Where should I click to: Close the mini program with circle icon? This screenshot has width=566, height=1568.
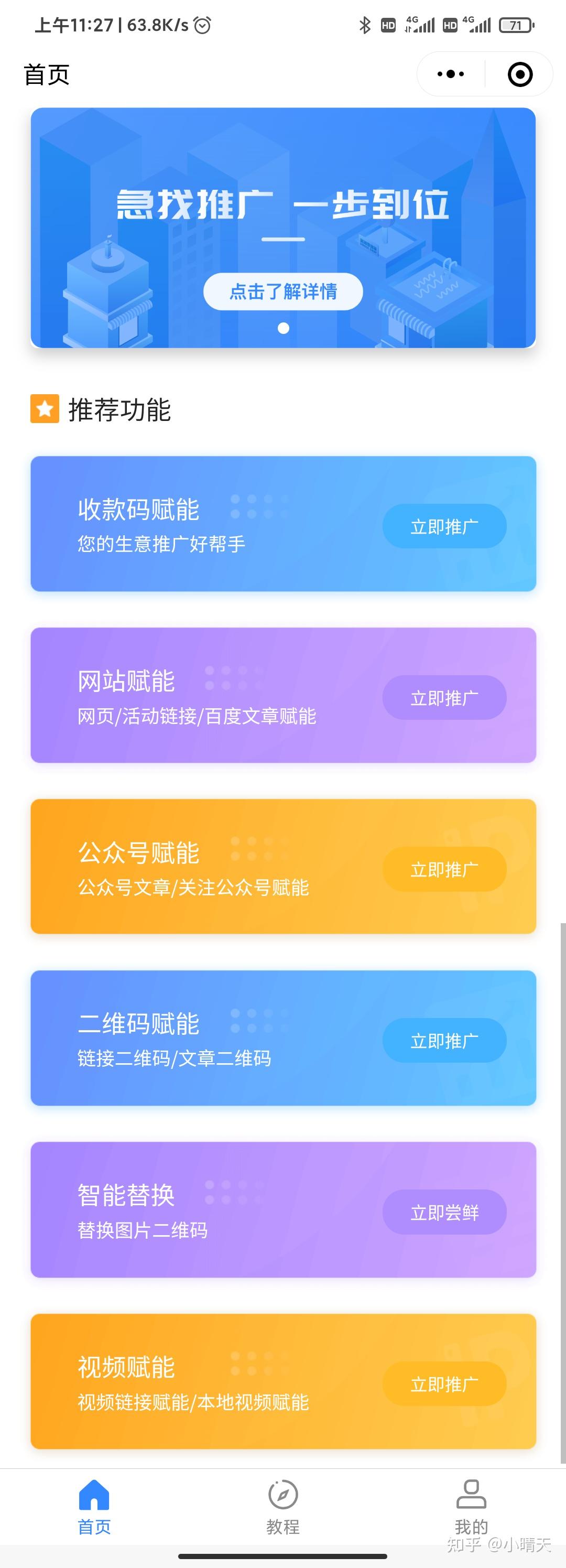(520, 74)
